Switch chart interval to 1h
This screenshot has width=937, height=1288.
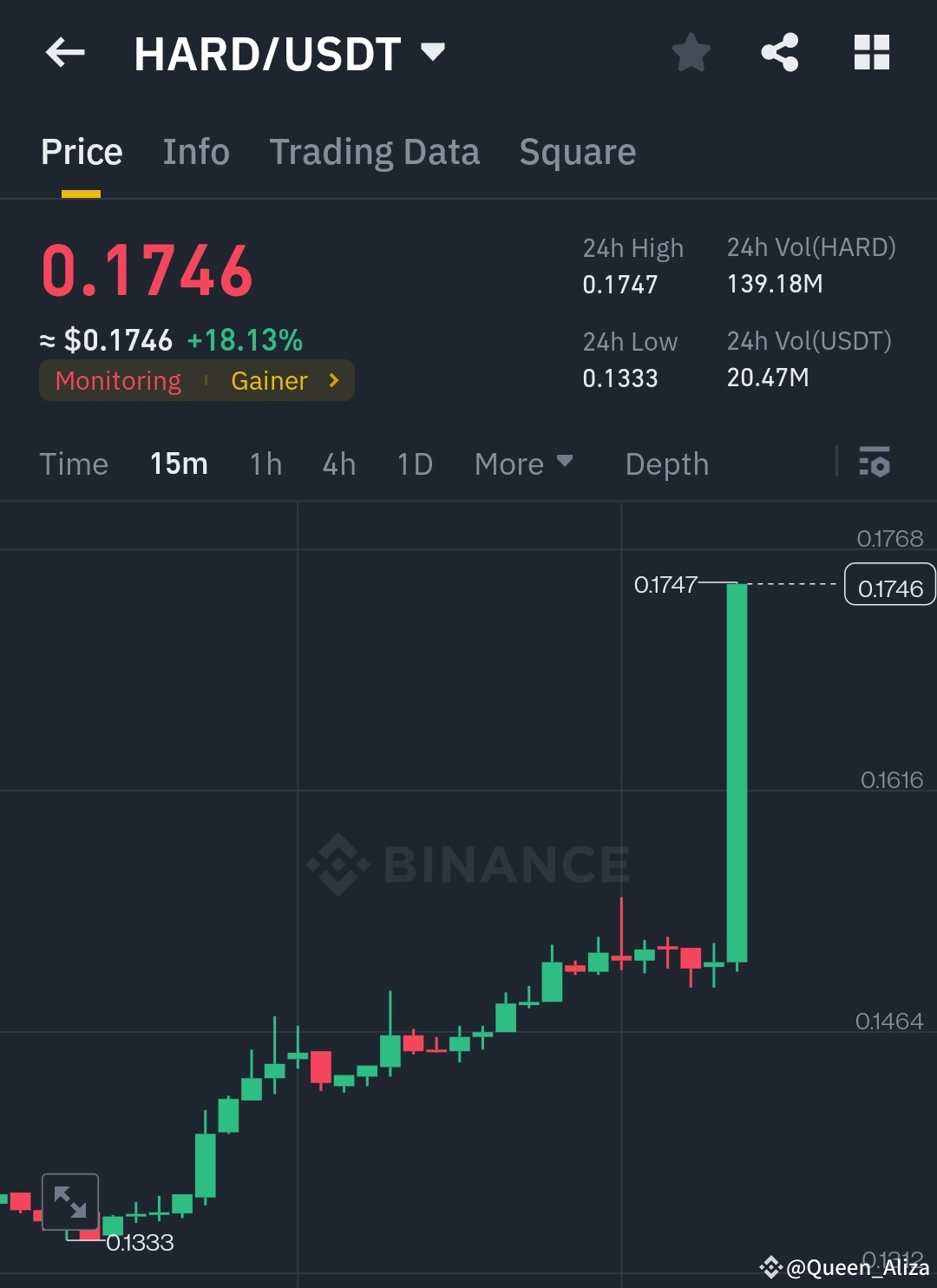[x=265, y=463]
